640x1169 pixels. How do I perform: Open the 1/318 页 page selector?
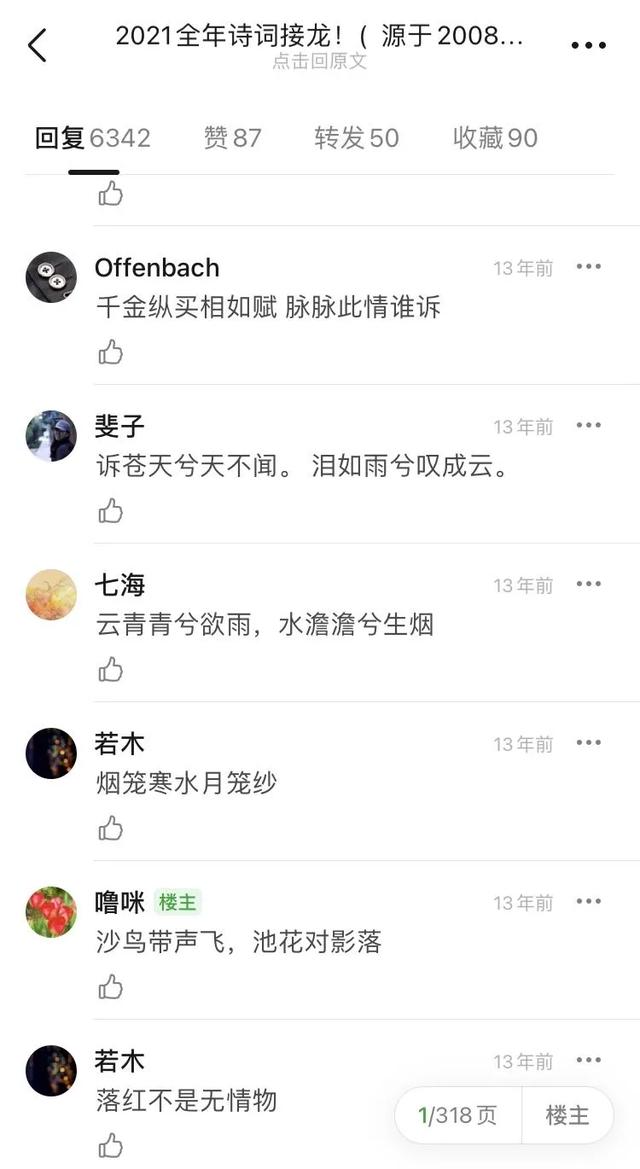tap(458, 1115)
